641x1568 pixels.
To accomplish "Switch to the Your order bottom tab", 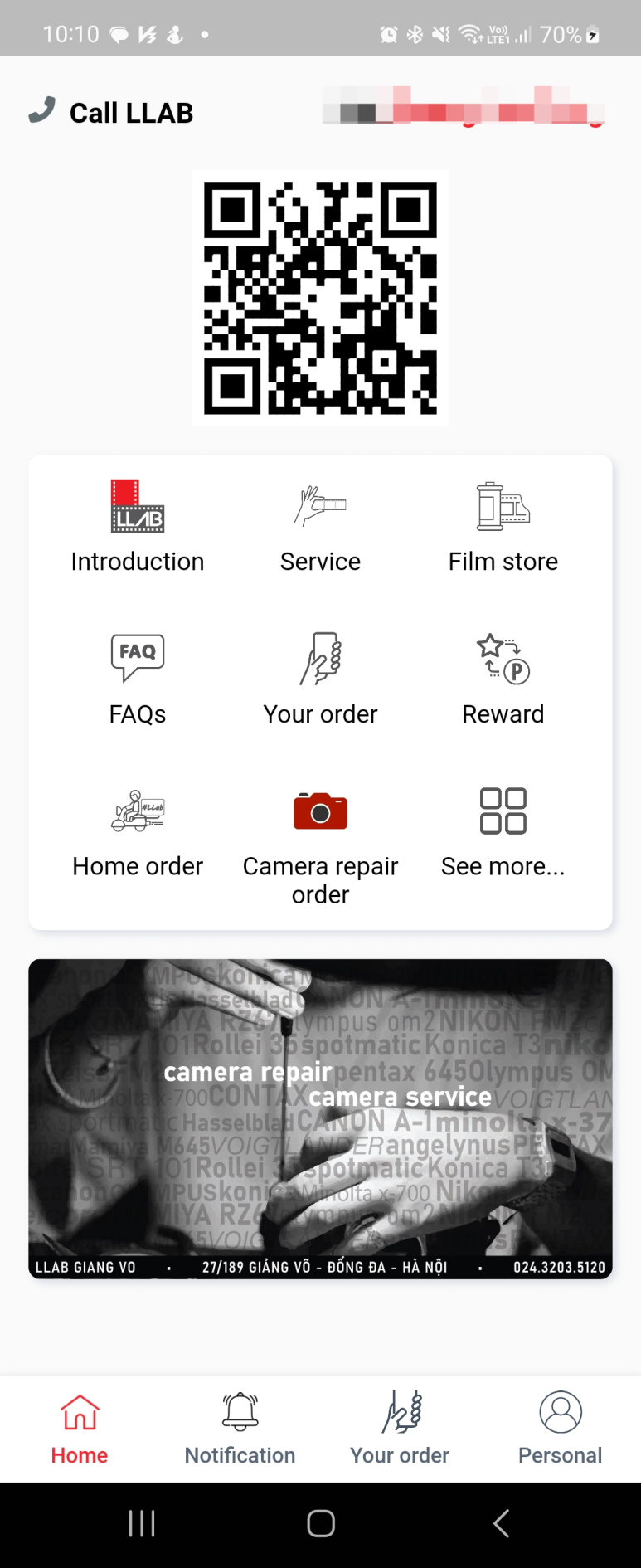I will [x=400, y=1429].
